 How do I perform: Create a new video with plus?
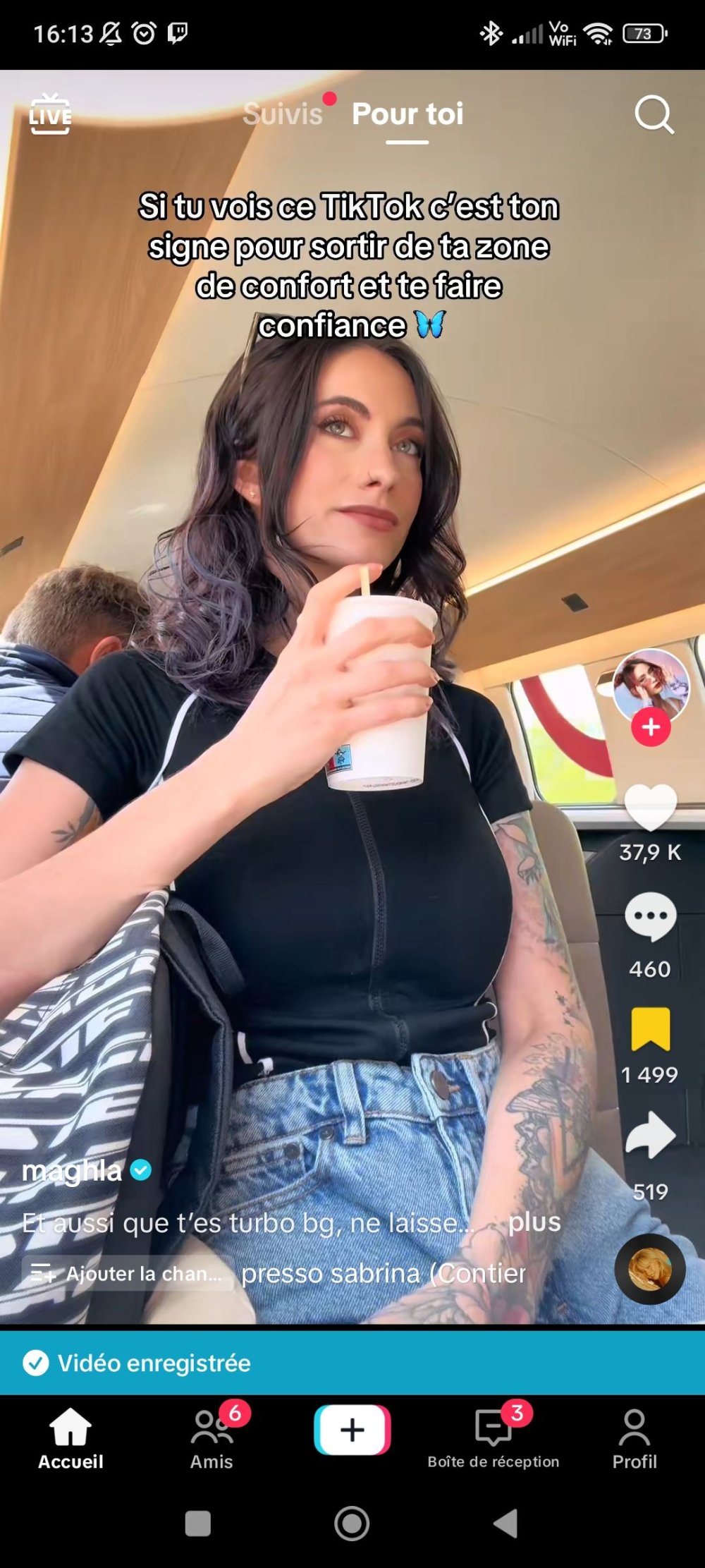pyautogui.click(x=352, y=1430)
